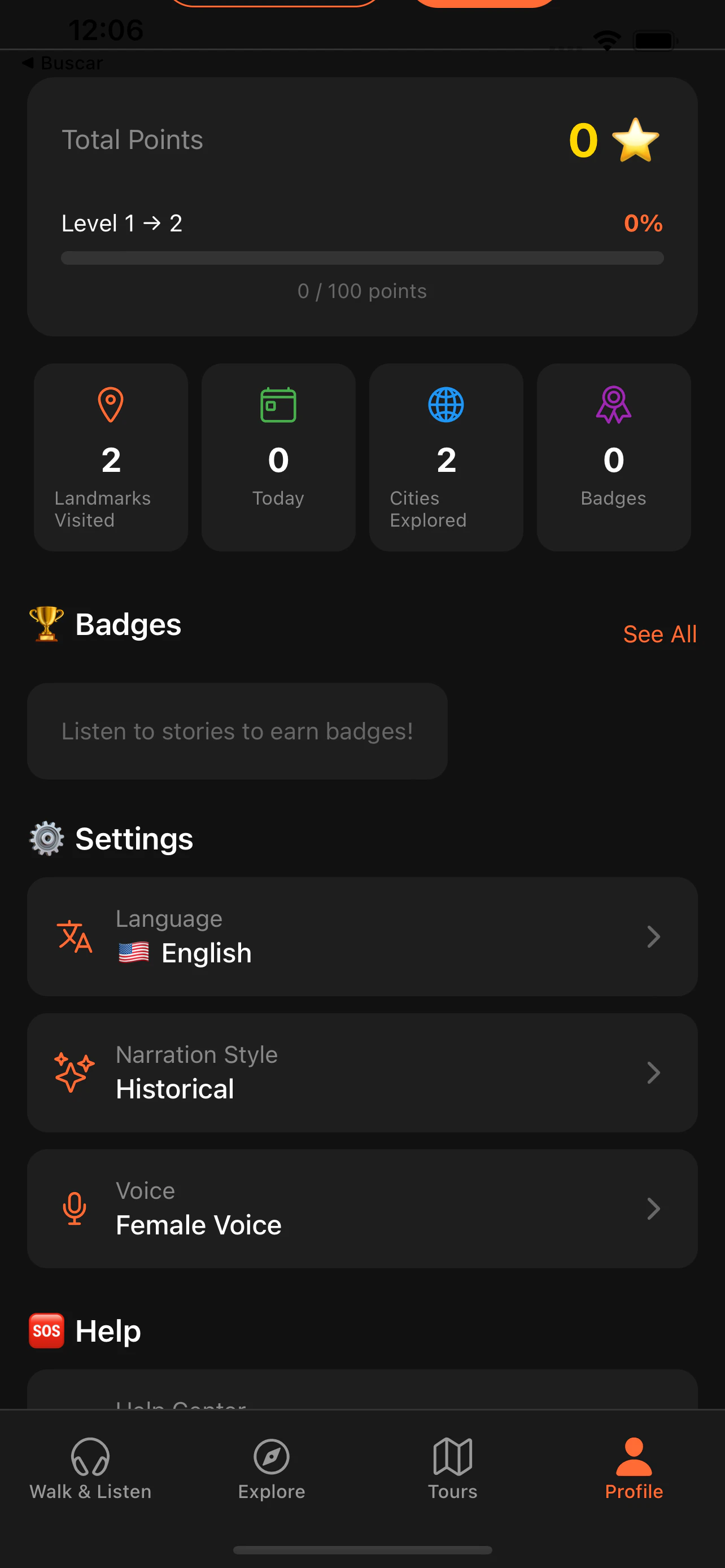This screenshot has width=725, height=1568.
Task: Open the Tours tab
Action: 452,1468
